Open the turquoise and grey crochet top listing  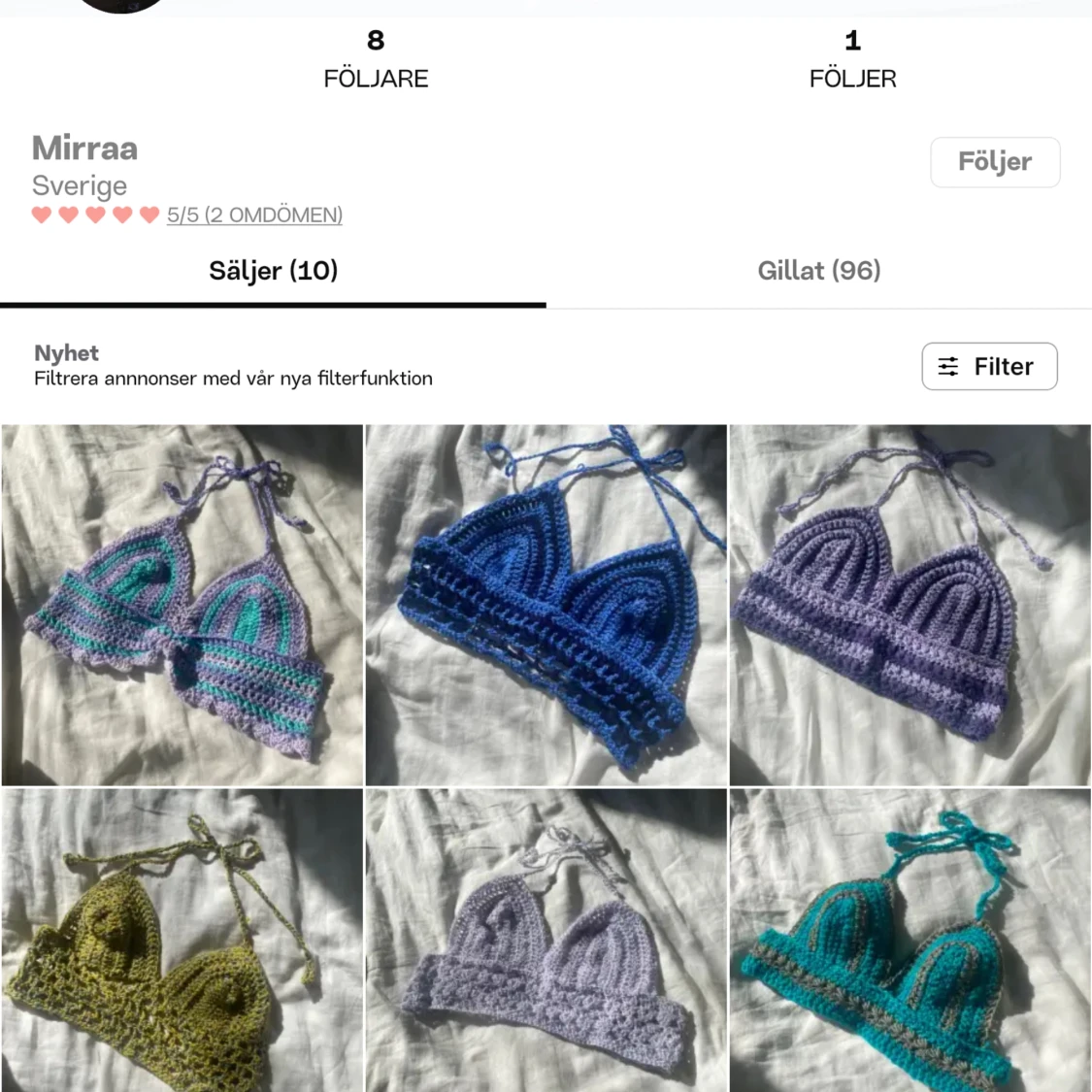click(x=910, y=942)
